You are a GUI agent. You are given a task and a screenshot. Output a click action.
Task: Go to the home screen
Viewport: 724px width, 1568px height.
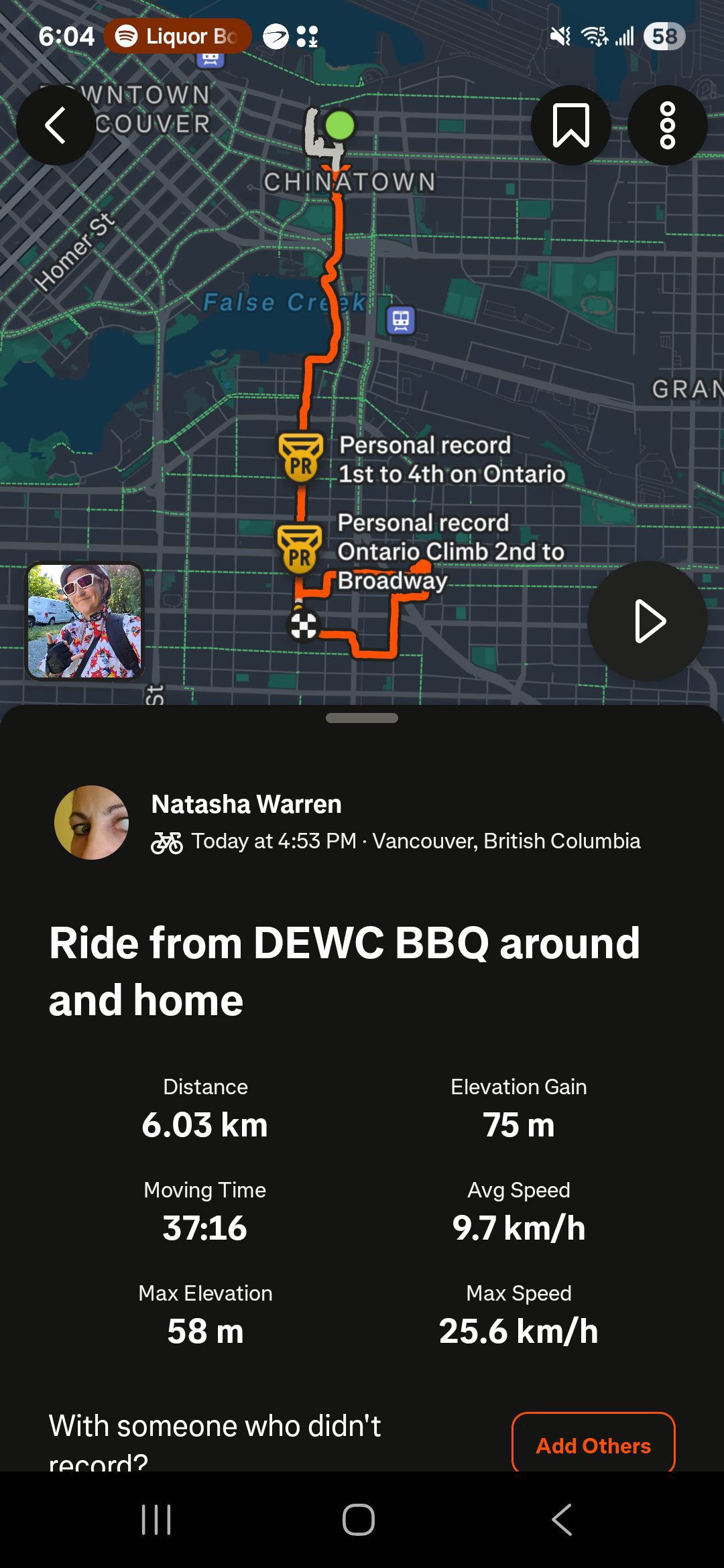(x=359, y=1519)
